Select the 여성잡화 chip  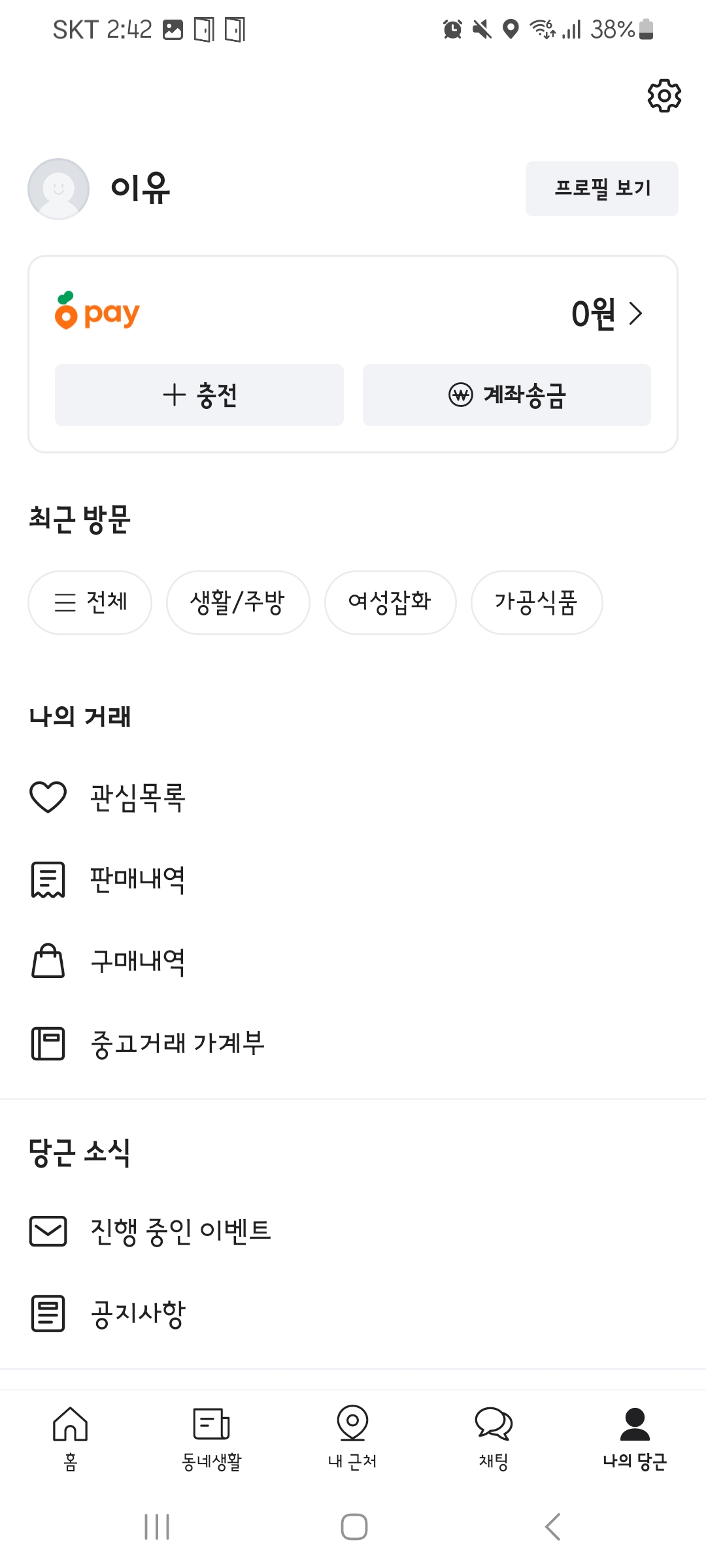pos(390,602)
